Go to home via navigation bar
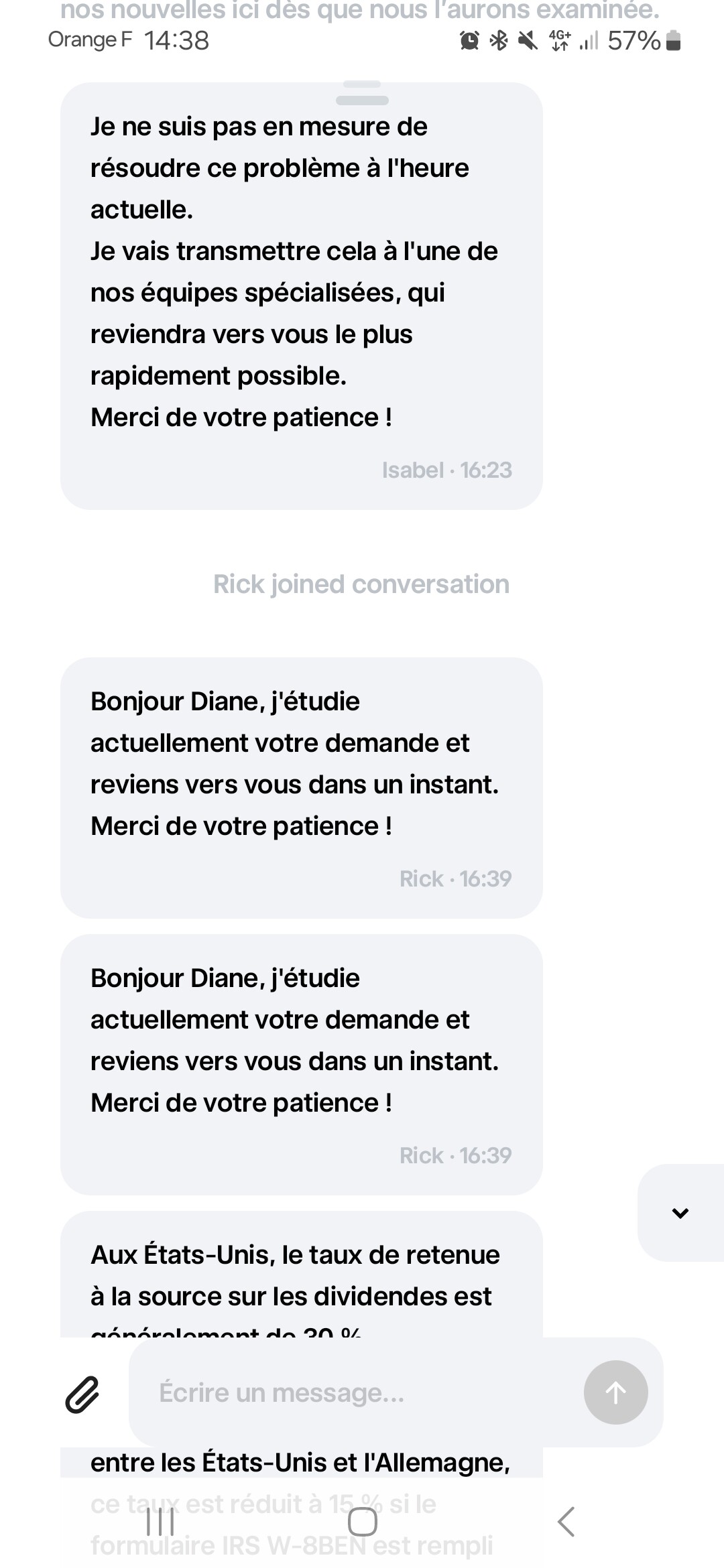The width and height of the screenshot is (724, 1568). coord(363,1522)
